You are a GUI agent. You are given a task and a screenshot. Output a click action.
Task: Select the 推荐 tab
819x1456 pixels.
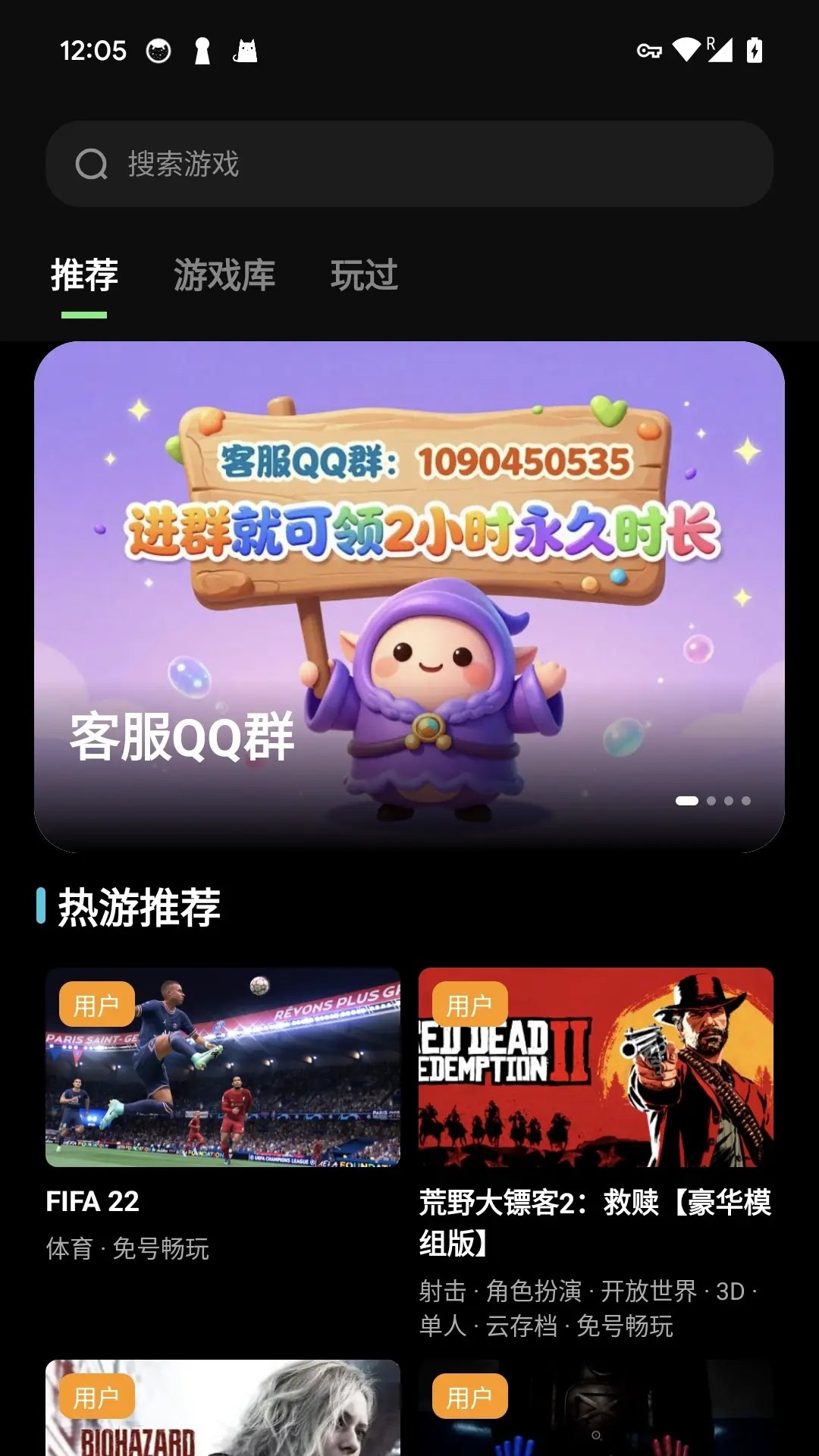(x=84, y=275)
